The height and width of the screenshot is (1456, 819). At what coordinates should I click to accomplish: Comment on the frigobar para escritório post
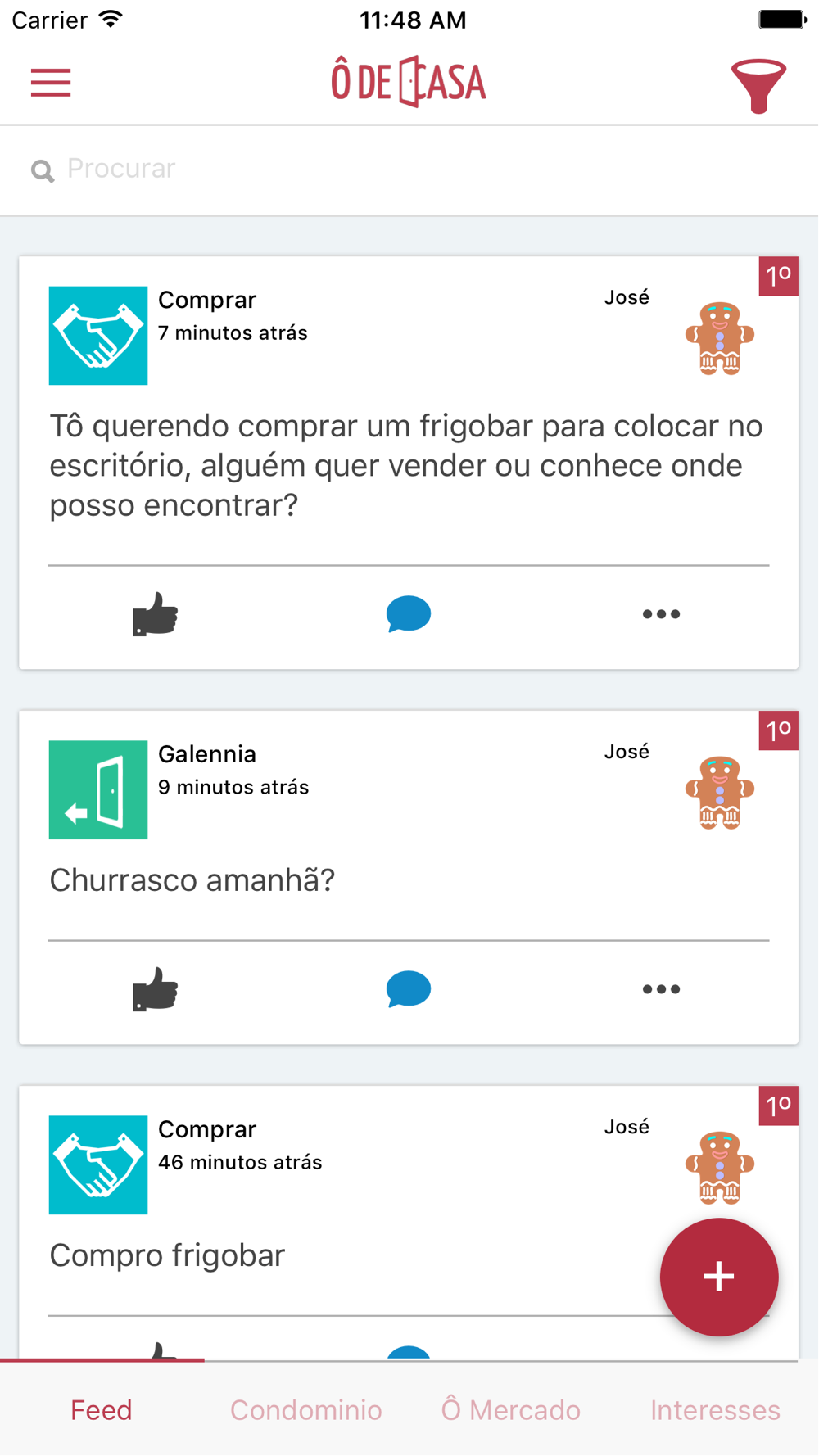pyautogui.click(x=409, y=614)
